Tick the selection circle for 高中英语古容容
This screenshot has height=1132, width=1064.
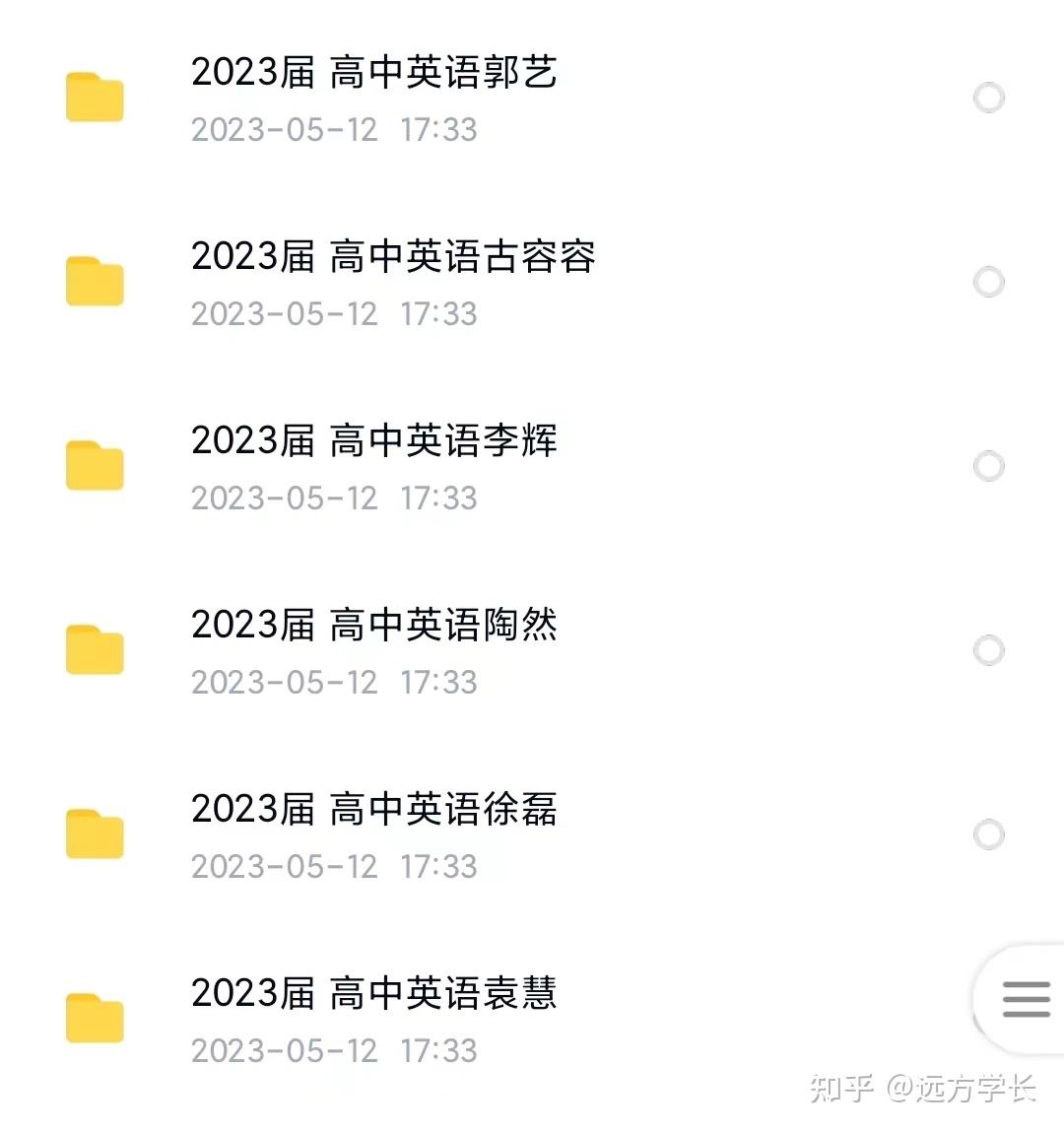tap(988, 283)
